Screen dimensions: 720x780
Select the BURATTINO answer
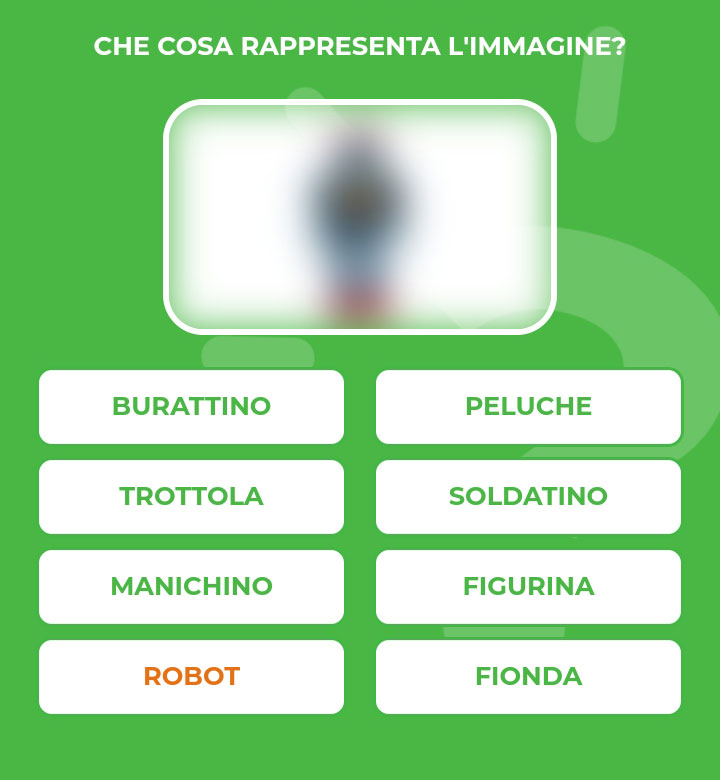[191, 407]
